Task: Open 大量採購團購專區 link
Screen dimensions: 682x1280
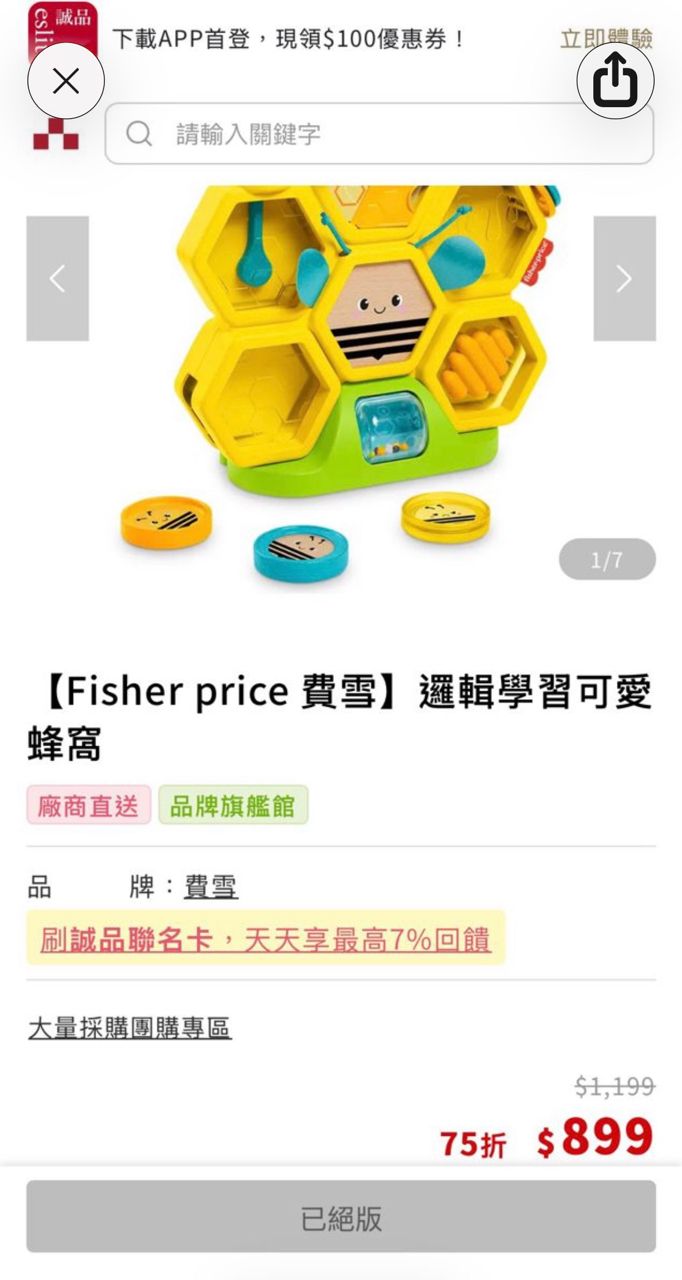Action: (130, 1027)
